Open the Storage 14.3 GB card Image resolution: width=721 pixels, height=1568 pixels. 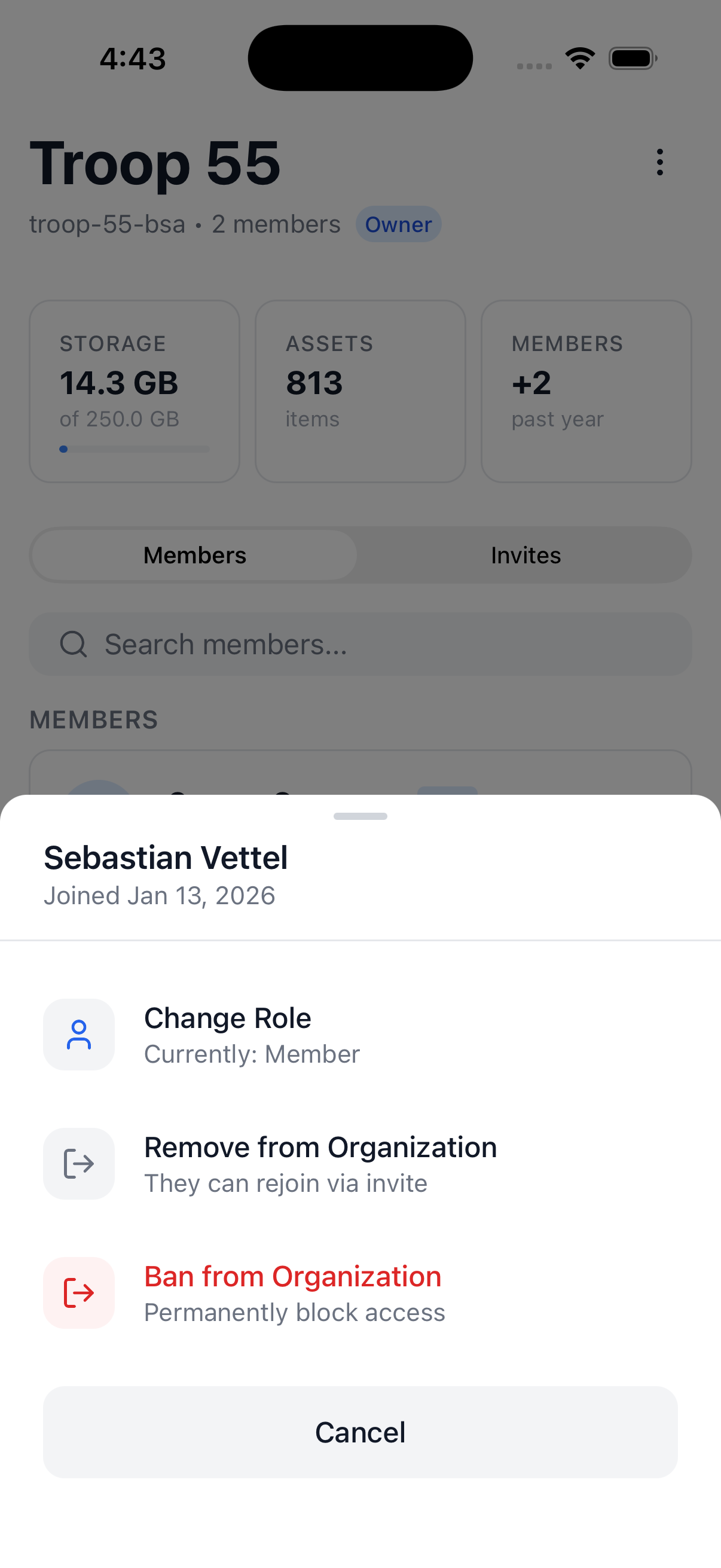(x=135, y=390)
